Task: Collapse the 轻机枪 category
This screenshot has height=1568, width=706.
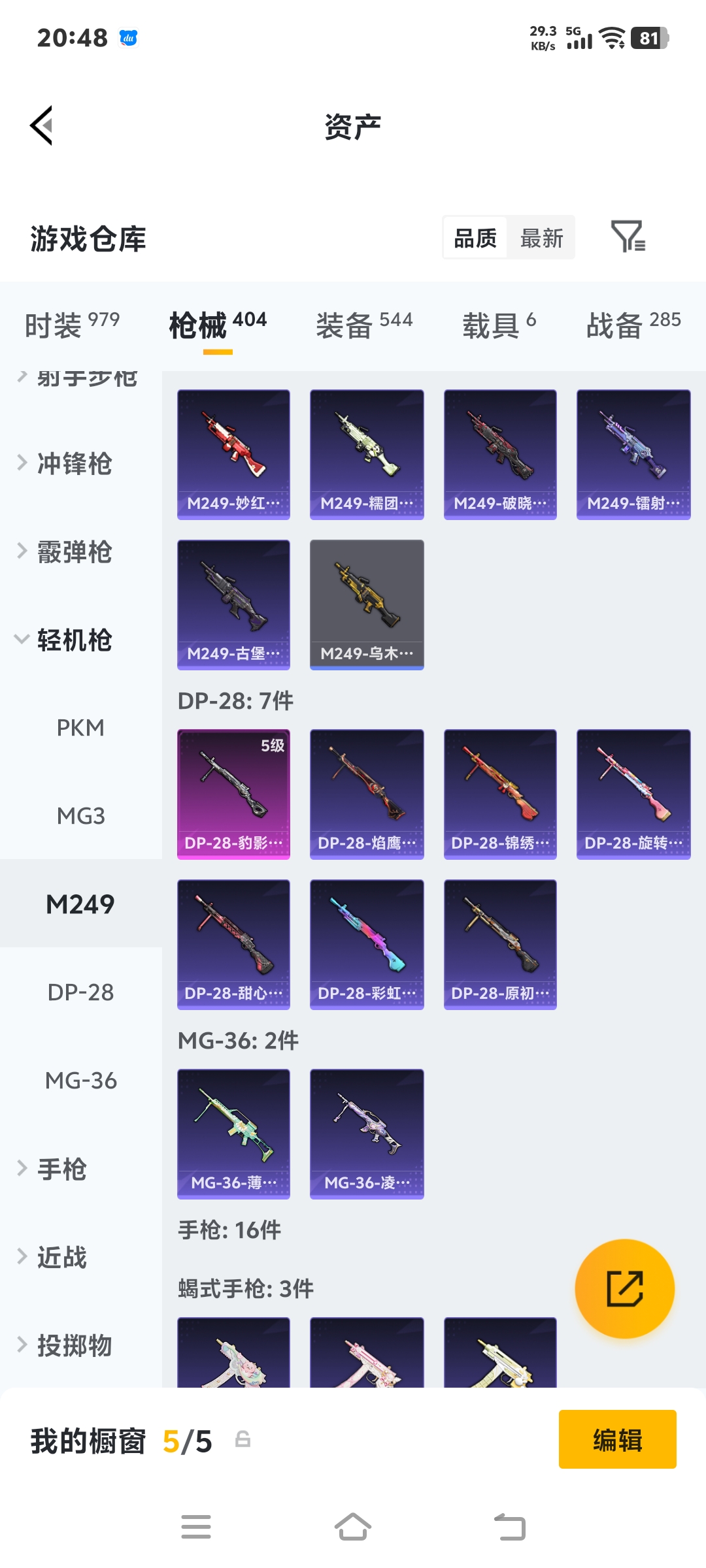Action: (x=74, y=640)
